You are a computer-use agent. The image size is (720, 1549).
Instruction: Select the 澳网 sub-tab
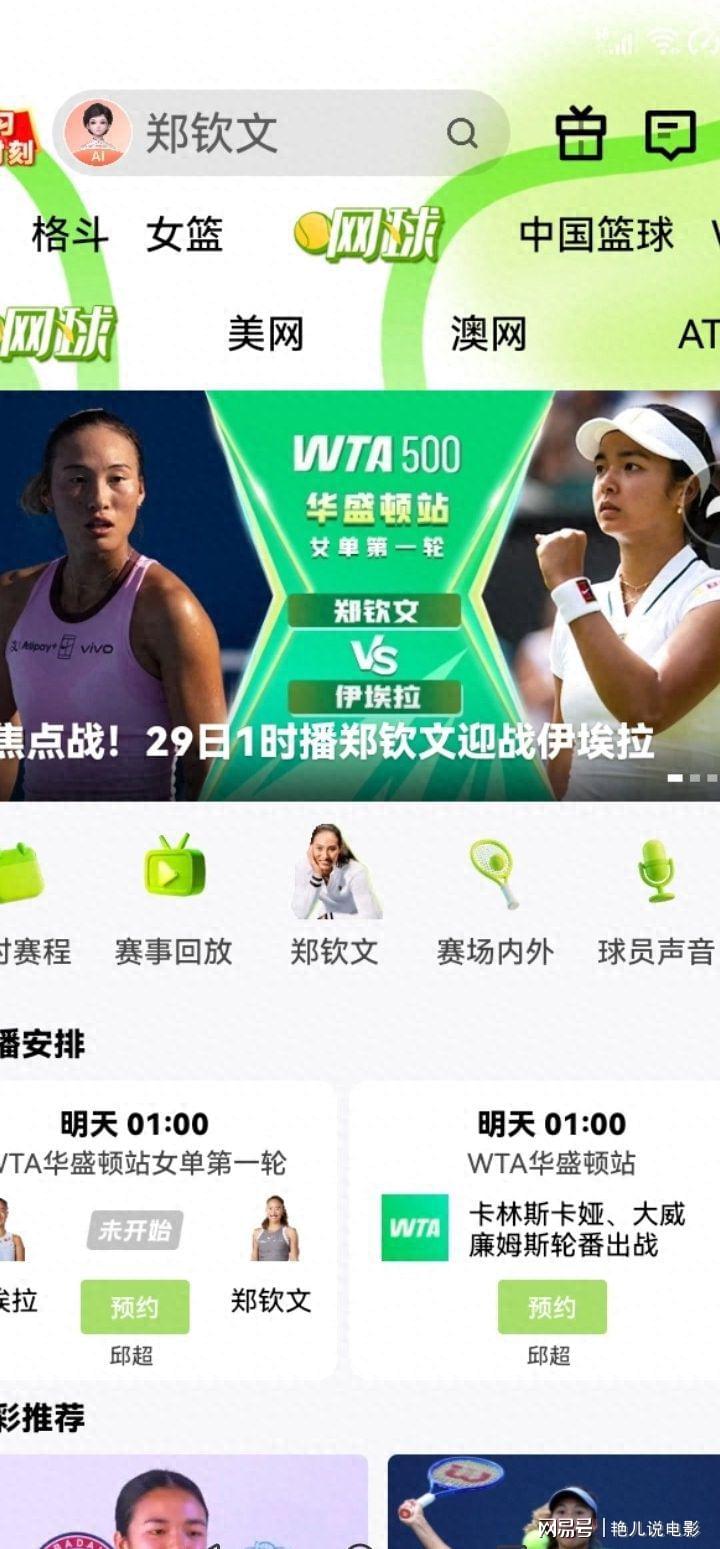tap(488, 334)
